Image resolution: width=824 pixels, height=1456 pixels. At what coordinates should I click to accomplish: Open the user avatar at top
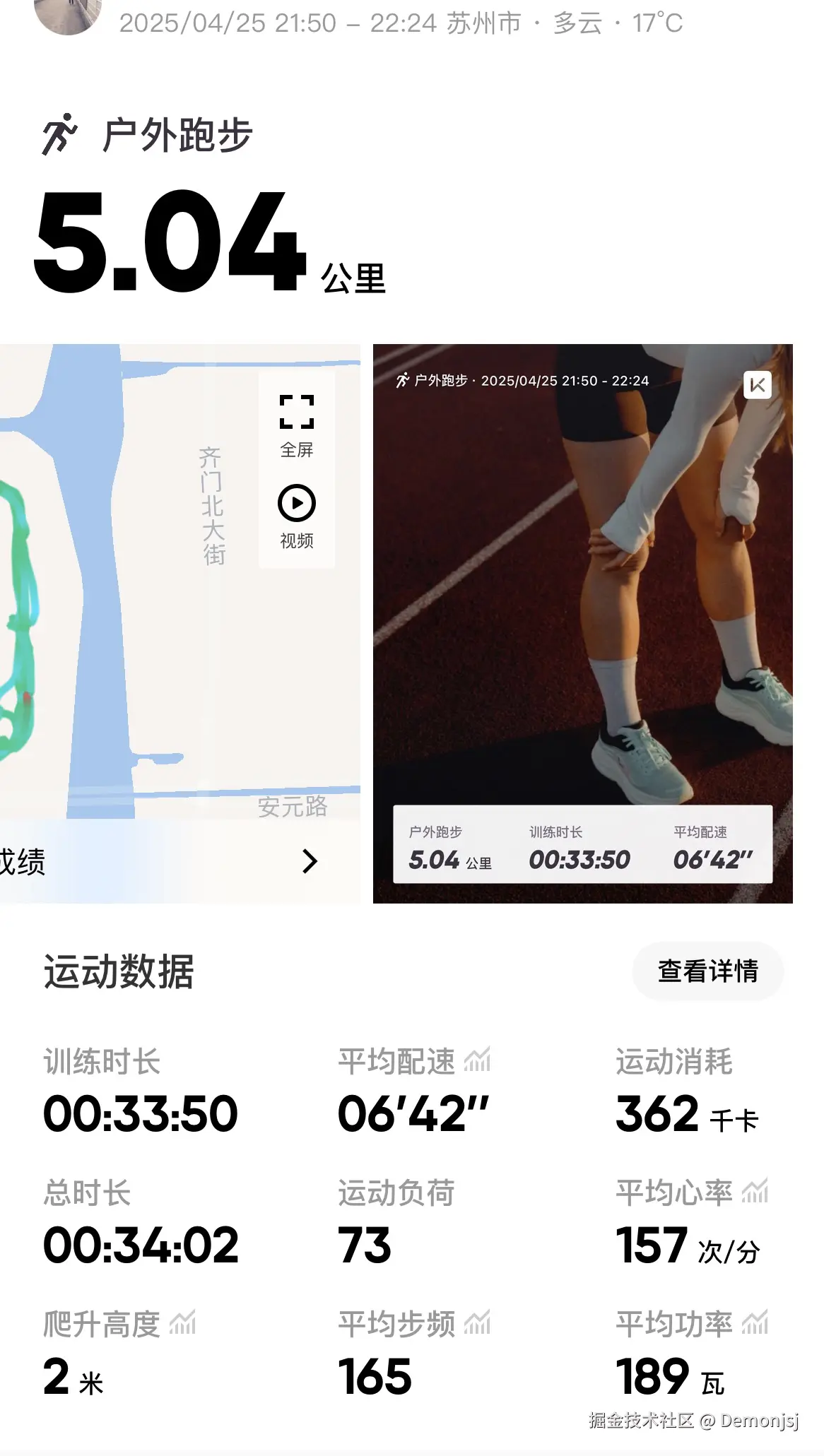coord(68,14)
